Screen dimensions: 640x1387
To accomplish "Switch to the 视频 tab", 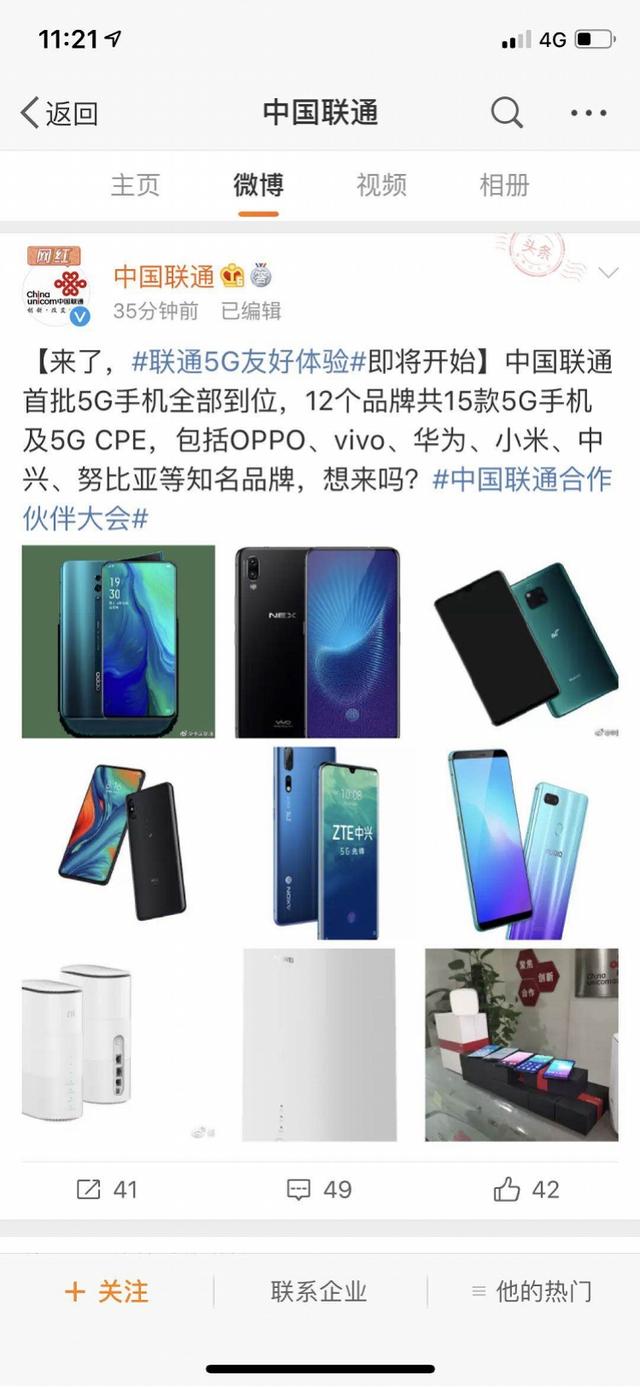I will [x=381, y=185].
